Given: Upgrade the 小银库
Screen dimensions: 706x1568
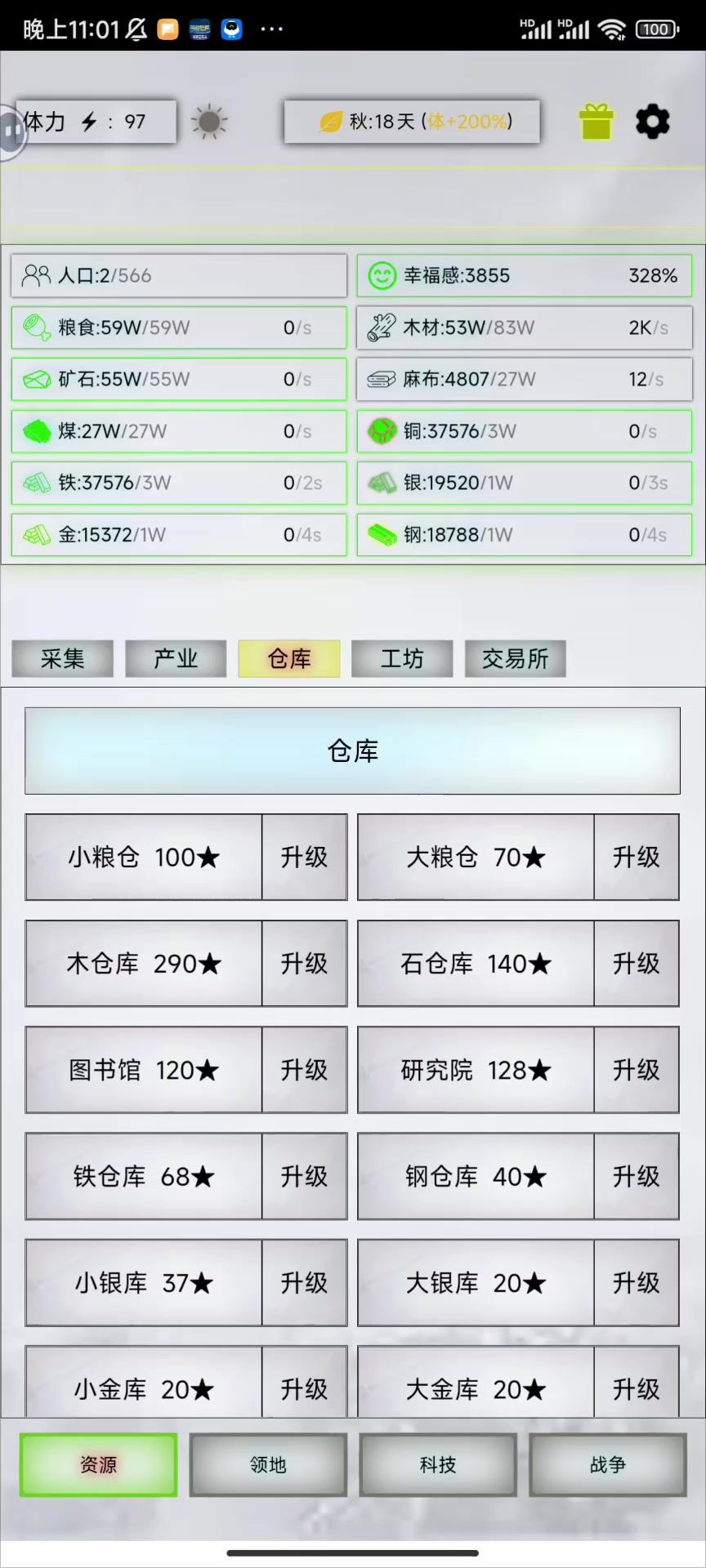Looking at the screenshot, I should pos(304,1283).
